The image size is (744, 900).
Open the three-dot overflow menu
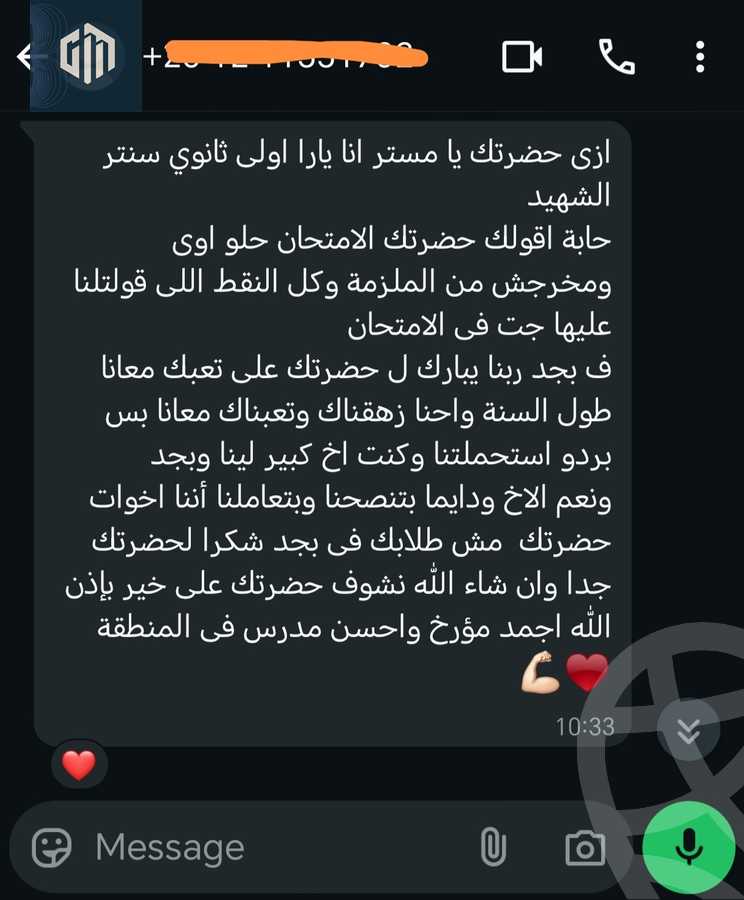700,57
